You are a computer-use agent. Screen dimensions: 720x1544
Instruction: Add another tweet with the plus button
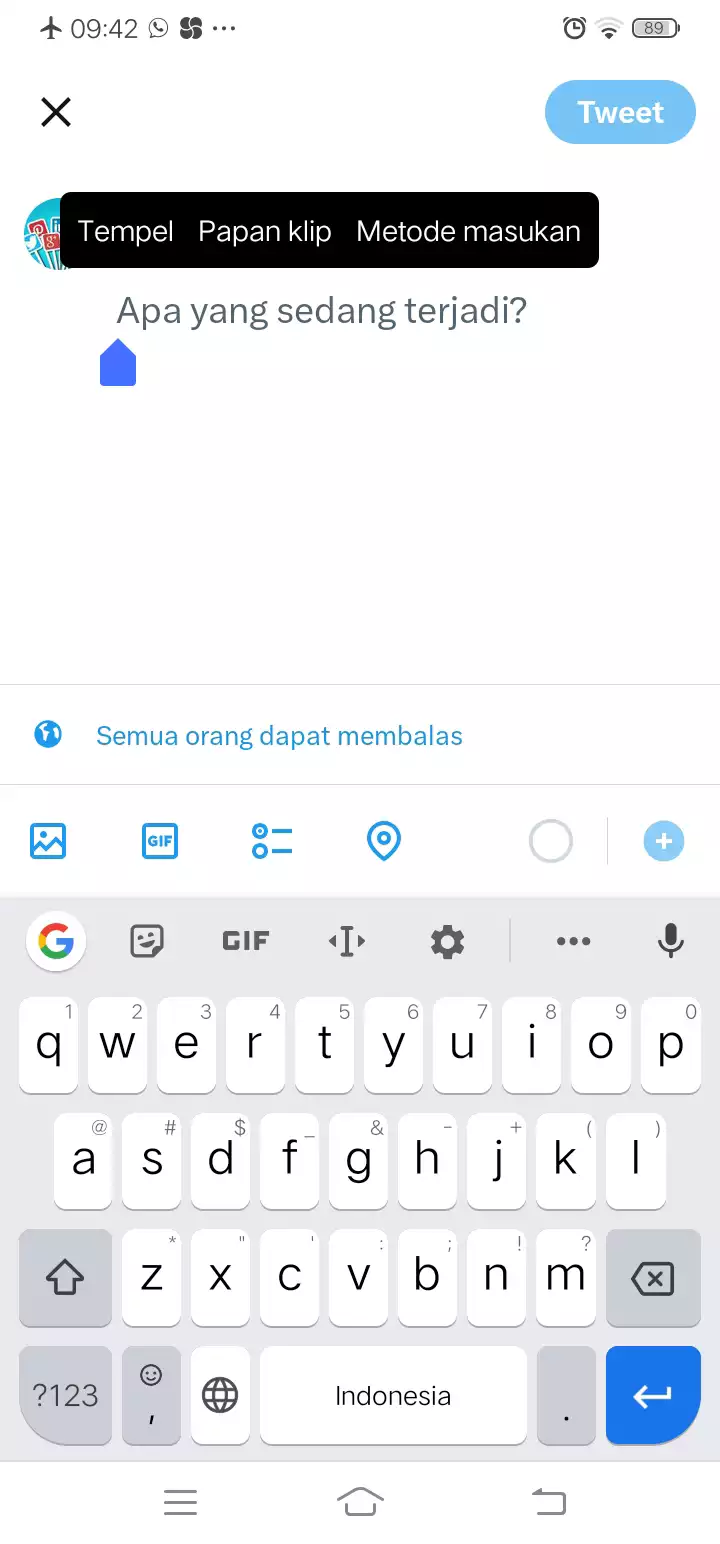tap(663, 841)
